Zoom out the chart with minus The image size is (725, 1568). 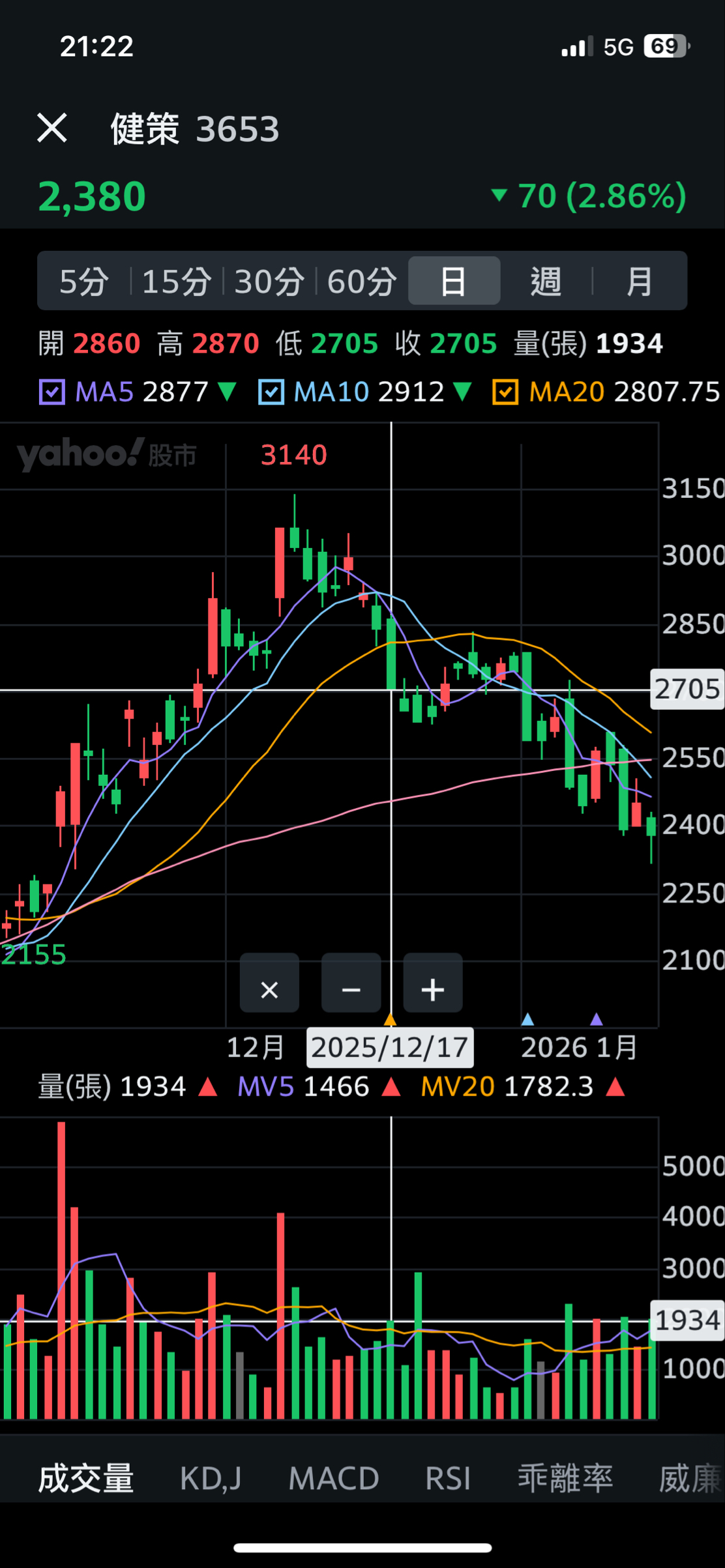tap(351, 989)
